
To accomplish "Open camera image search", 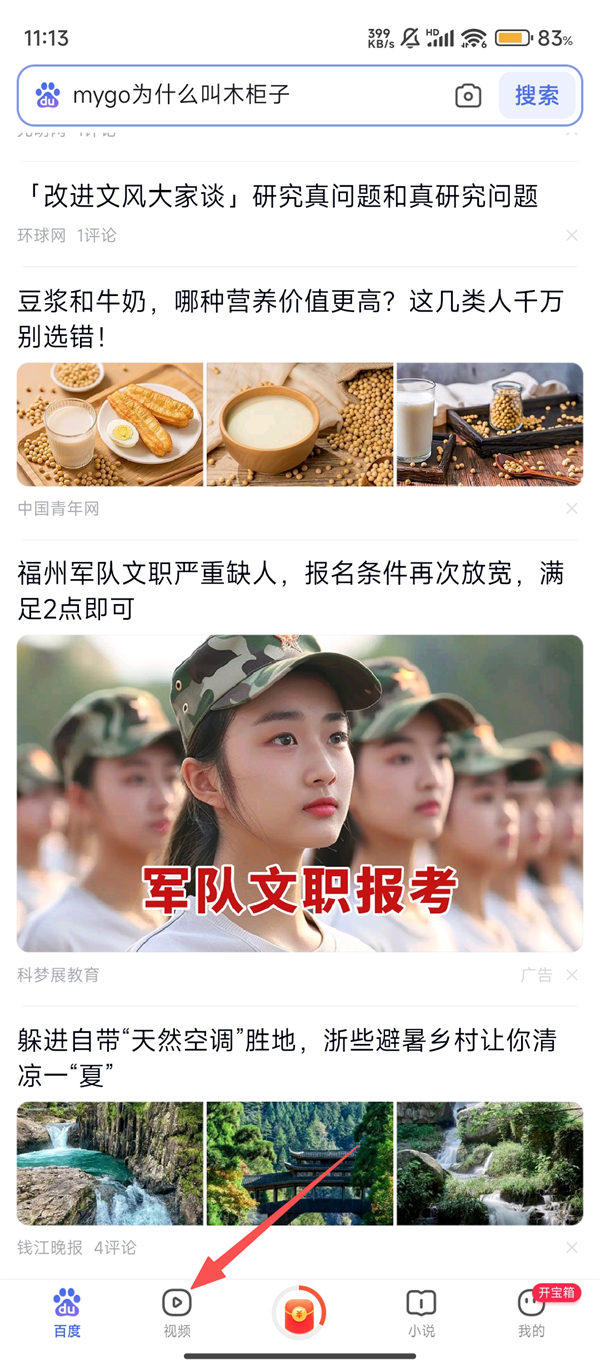I will click(468, 96).
